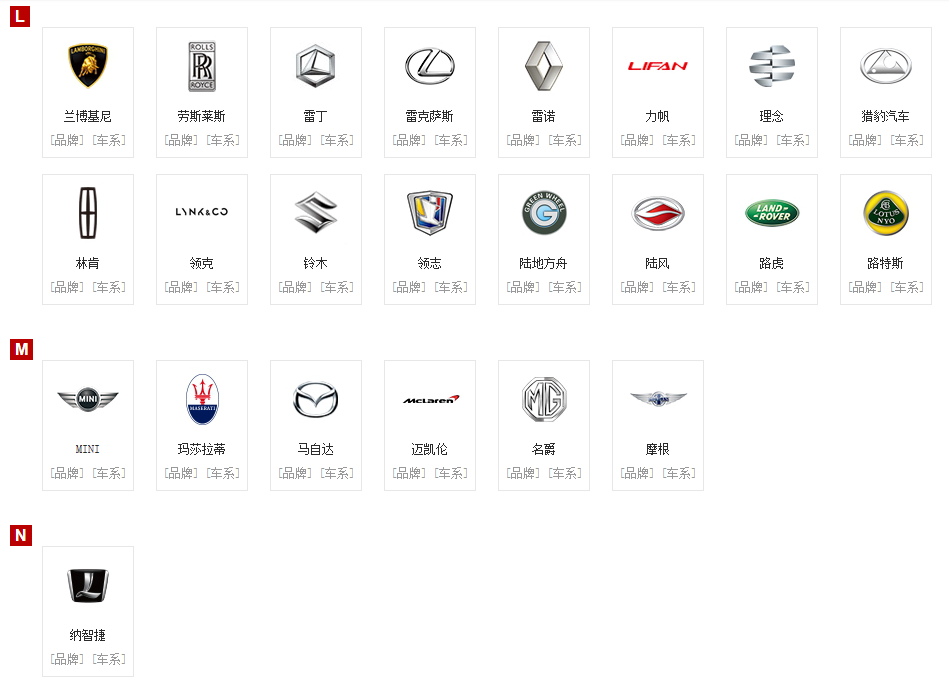Open [车系] link under 马自达
This screenshot has height=684, width=949.
click(337, 474)
